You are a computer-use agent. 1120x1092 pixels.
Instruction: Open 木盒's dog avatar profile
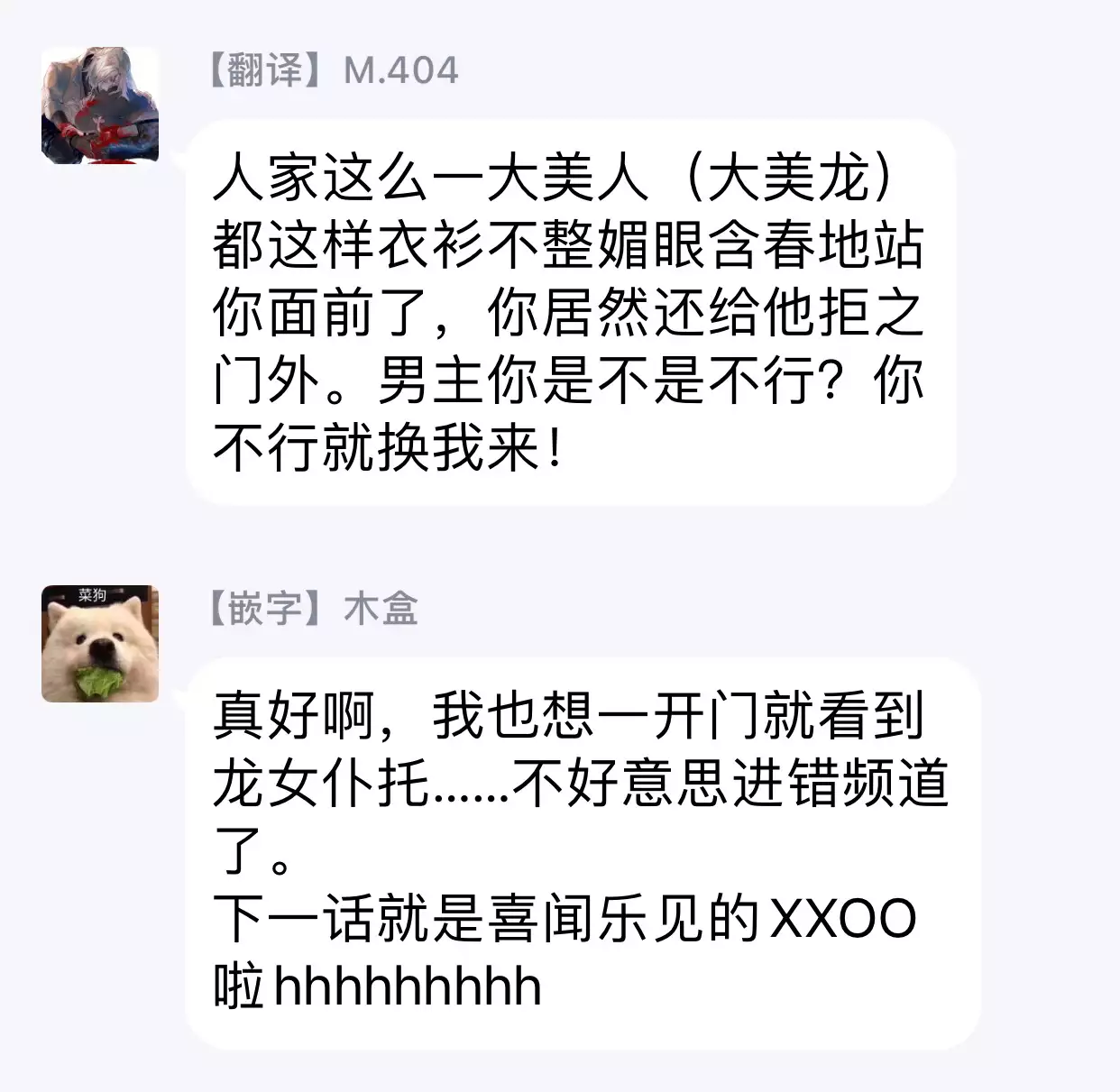(x=100, y=644)
